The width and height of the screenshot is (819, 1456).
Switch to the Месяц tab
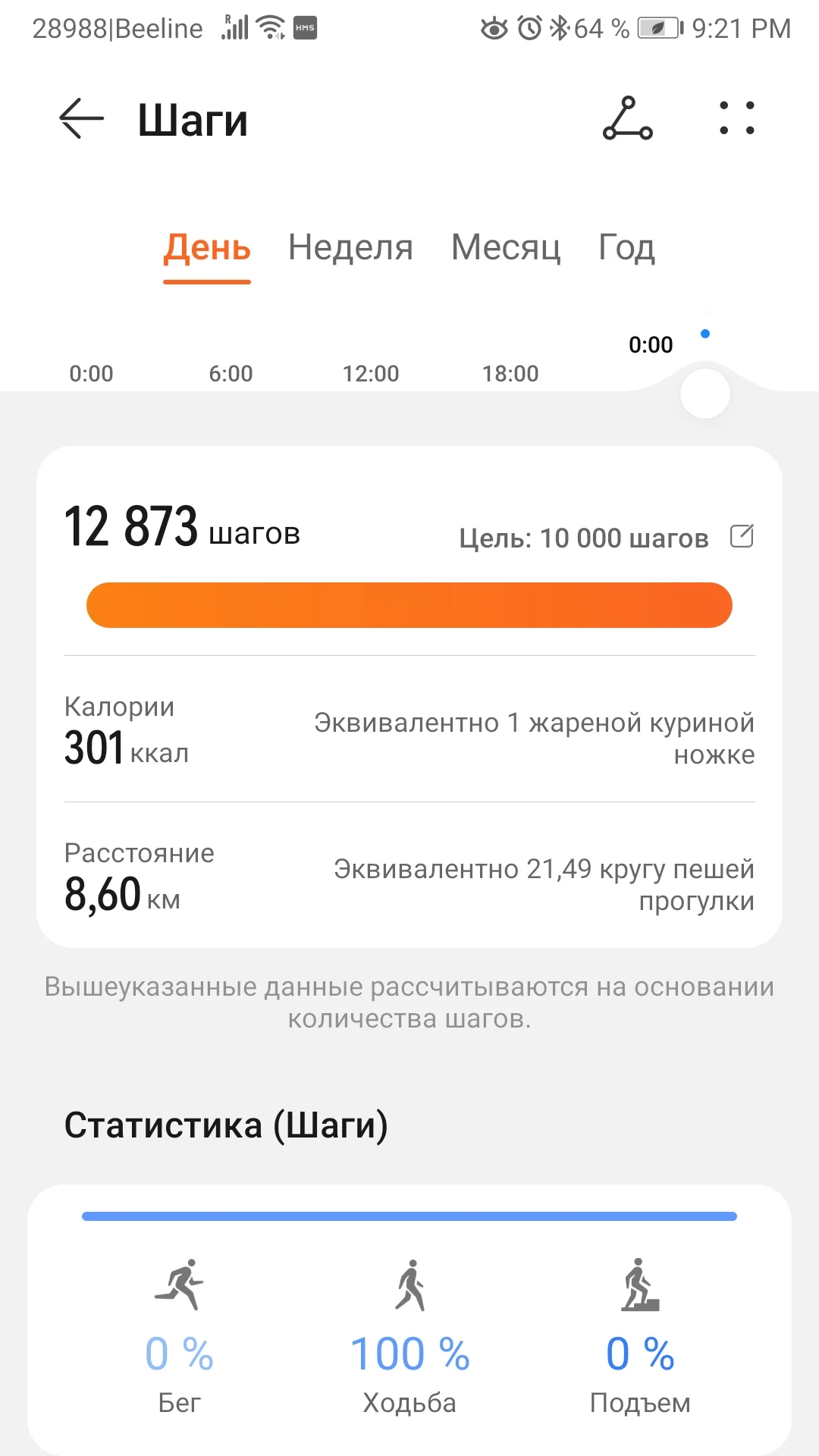[506, 248]
